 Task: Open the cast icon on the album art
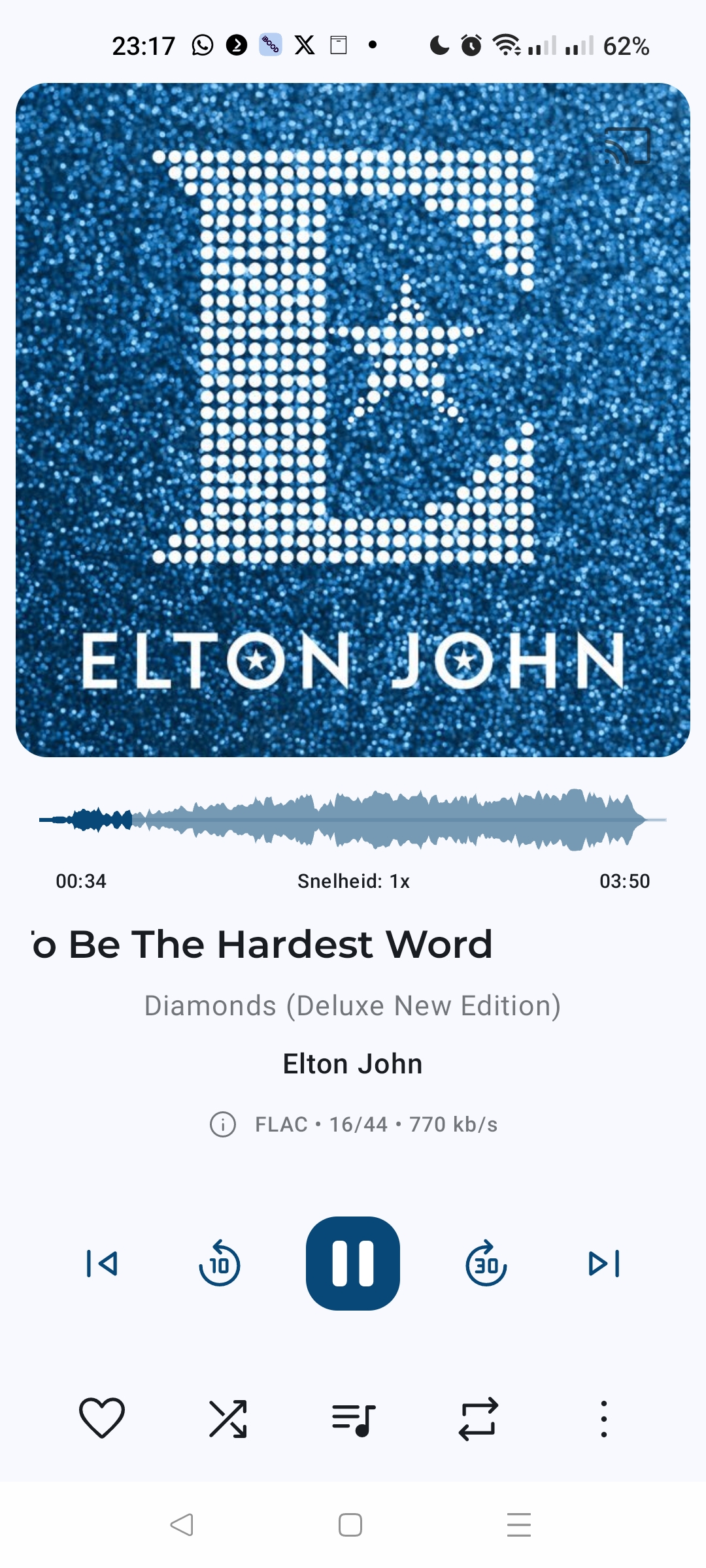[x=627, y=146]
